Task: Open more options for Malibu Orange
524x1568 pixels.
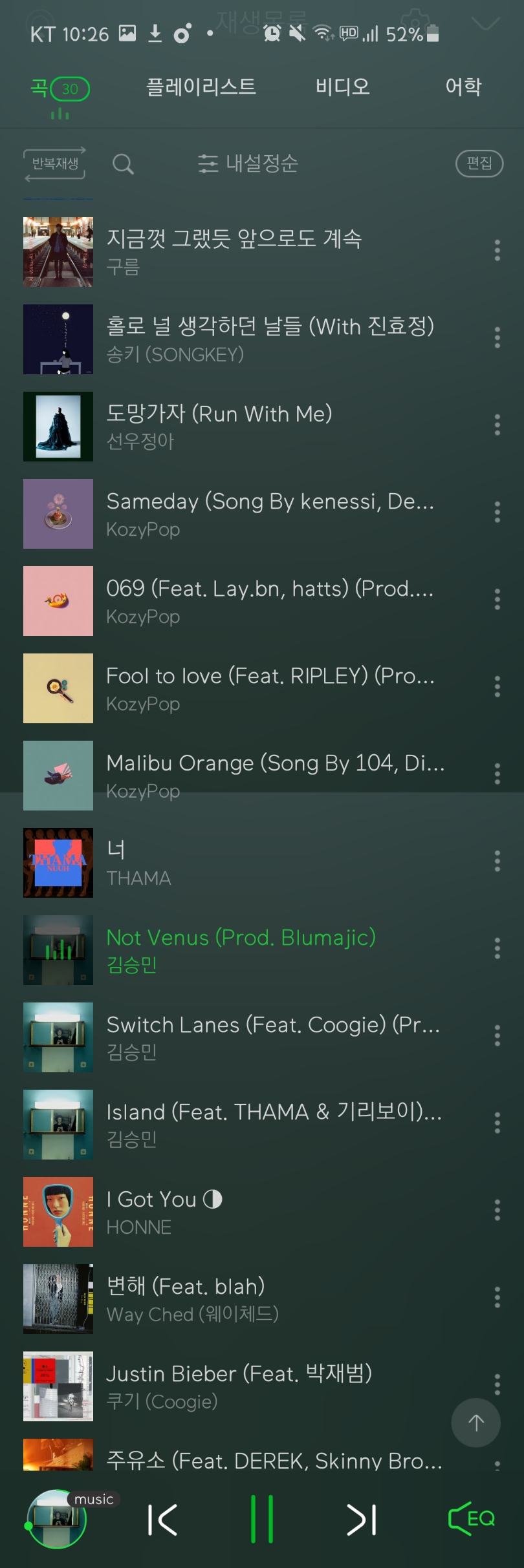Action: click(497, 774)
